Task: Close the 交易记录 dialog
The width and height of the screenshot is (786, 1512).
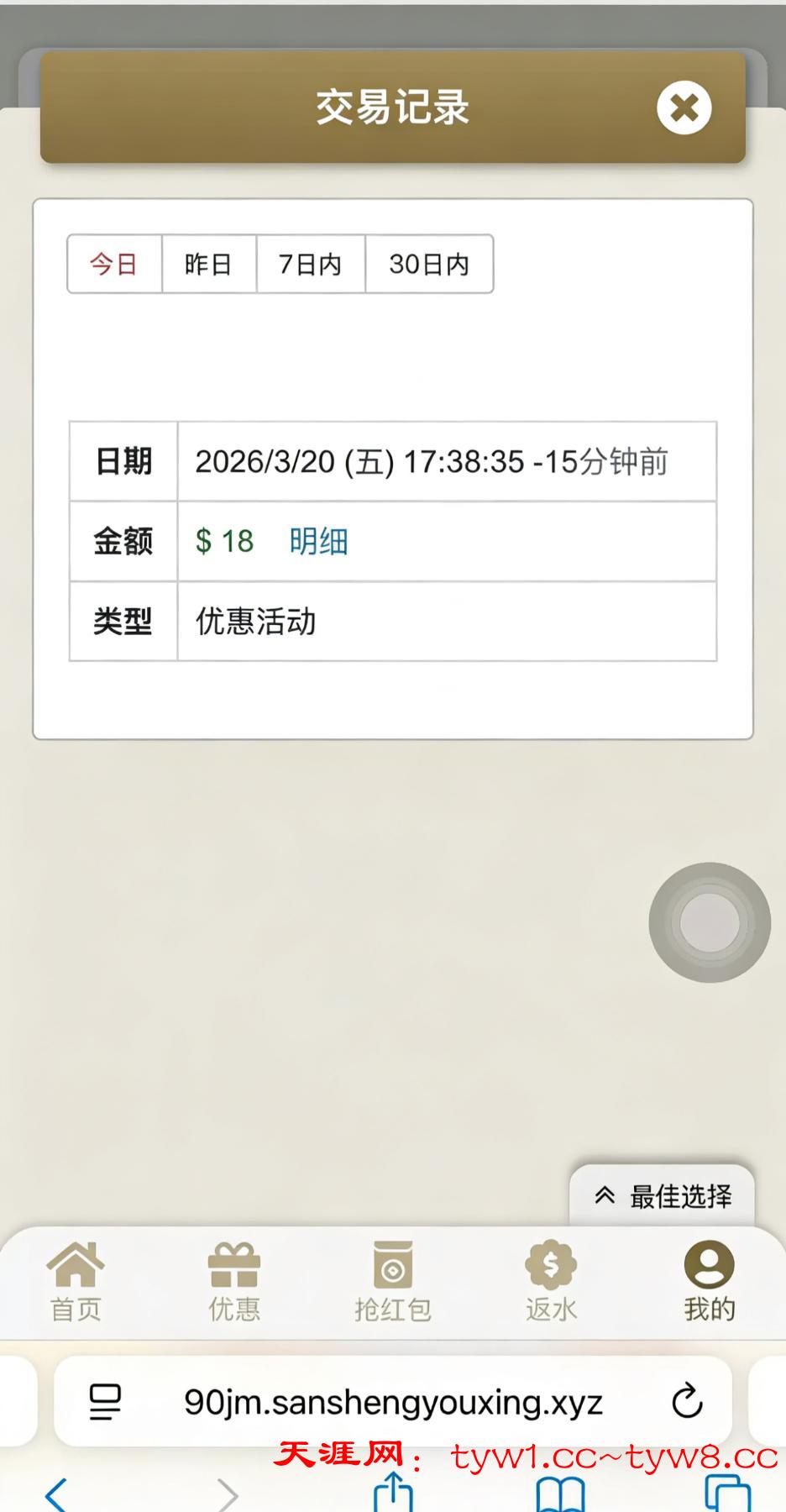Action: [684, 108]
